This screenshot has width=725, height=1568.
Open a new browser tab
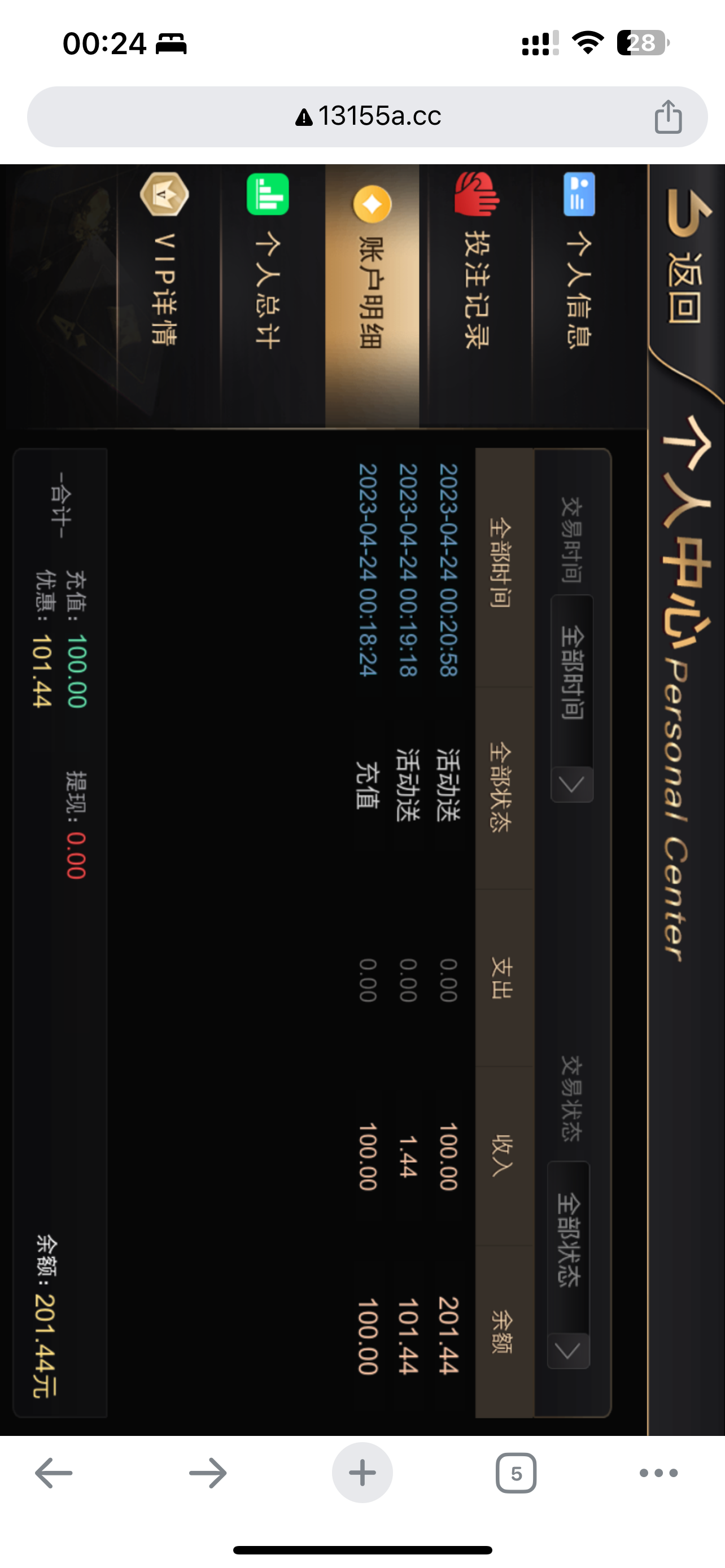coord(362,1473)
